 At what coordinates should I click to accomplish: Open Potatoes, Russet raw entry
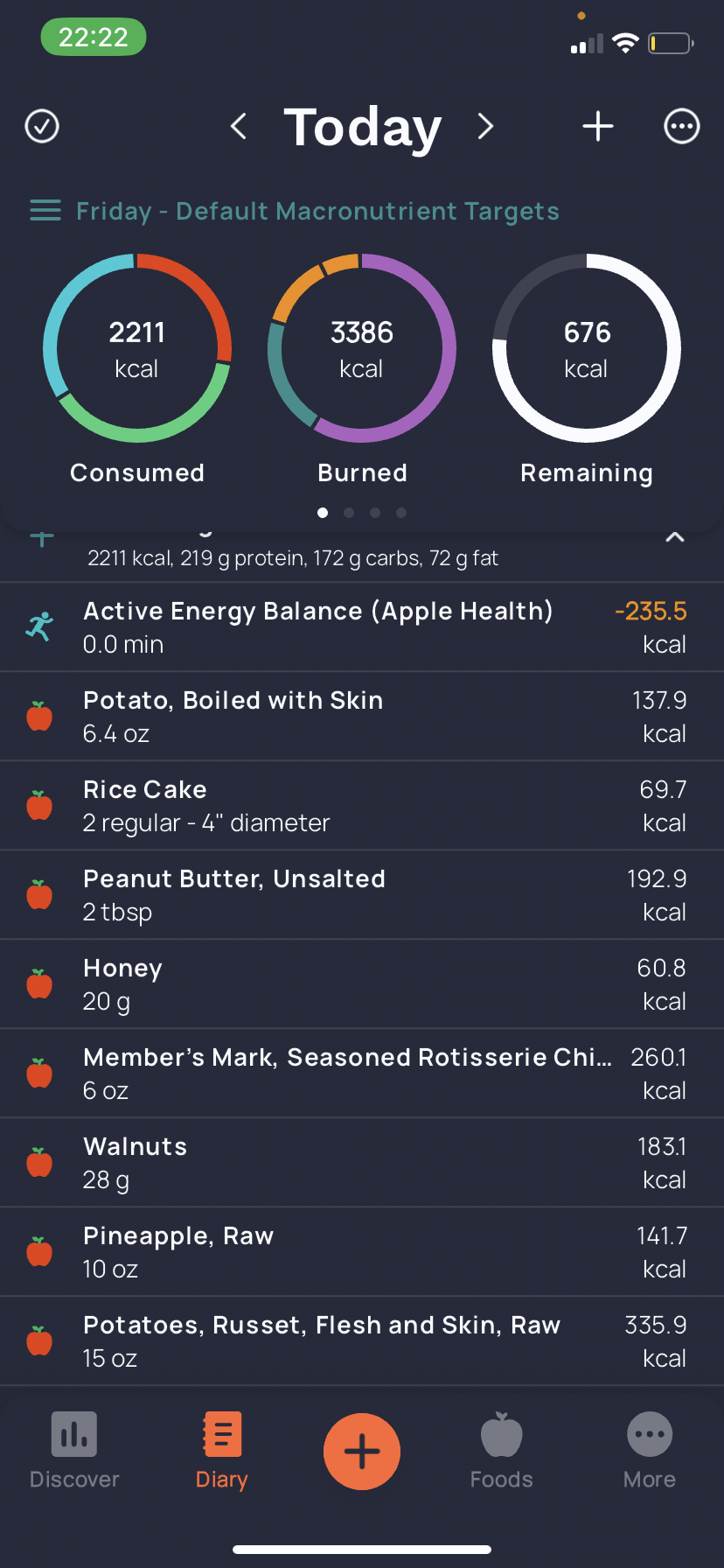(362, 1340)
